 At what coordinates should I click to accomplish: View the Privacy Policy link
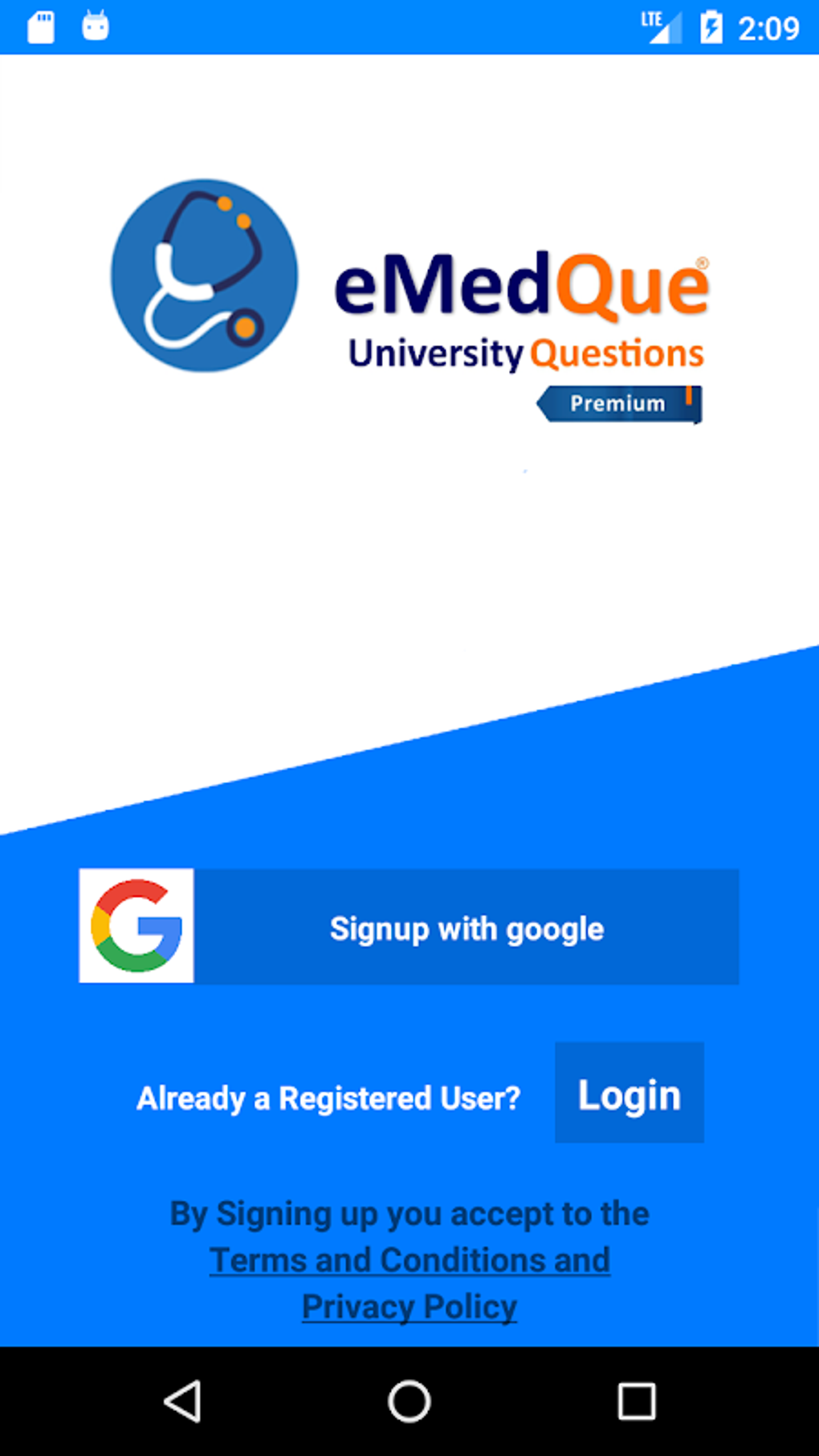pos(409,1307)
